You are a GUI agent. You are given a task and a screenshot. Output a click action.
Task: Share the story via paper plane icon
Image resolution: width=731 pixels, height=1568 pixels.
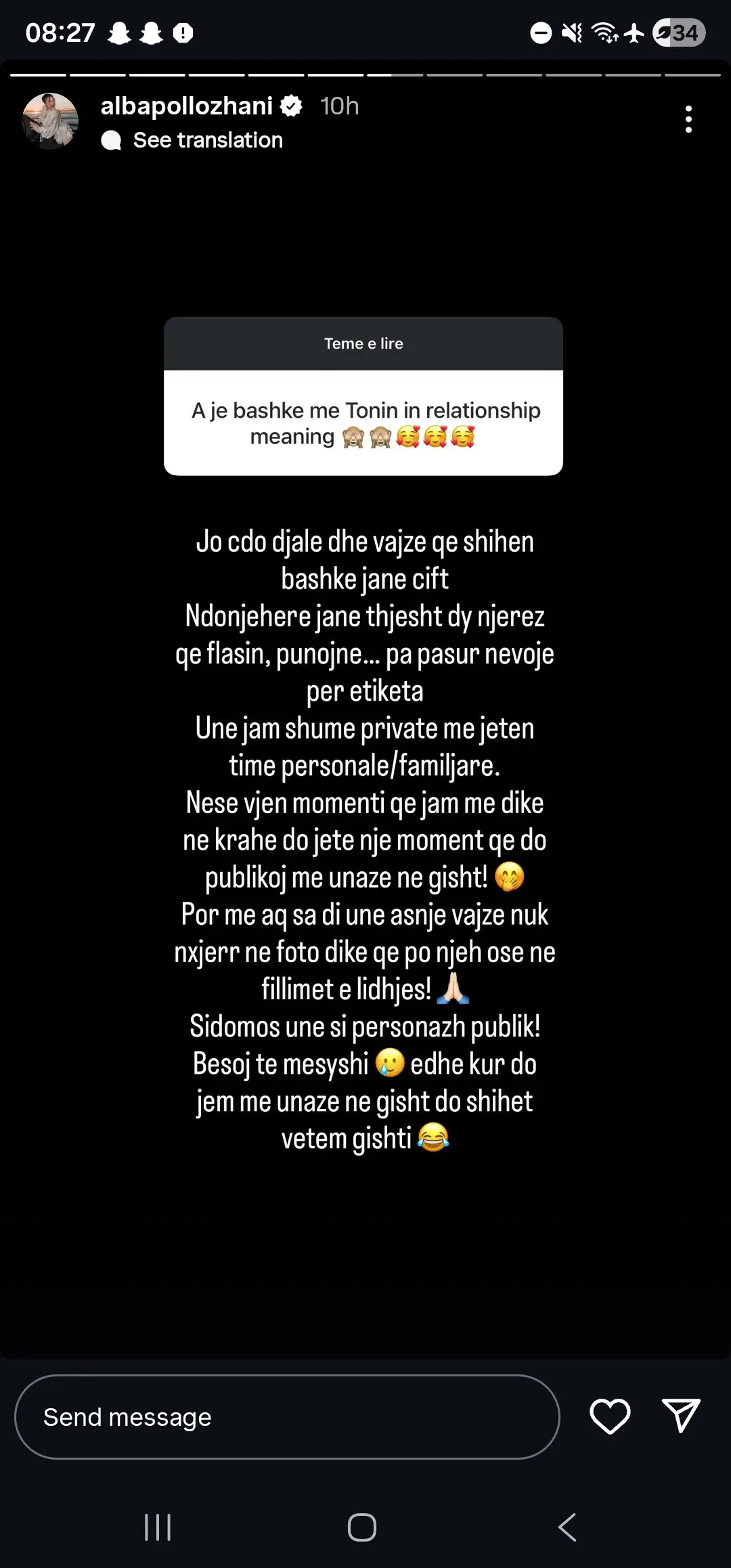click(680, 1416)
